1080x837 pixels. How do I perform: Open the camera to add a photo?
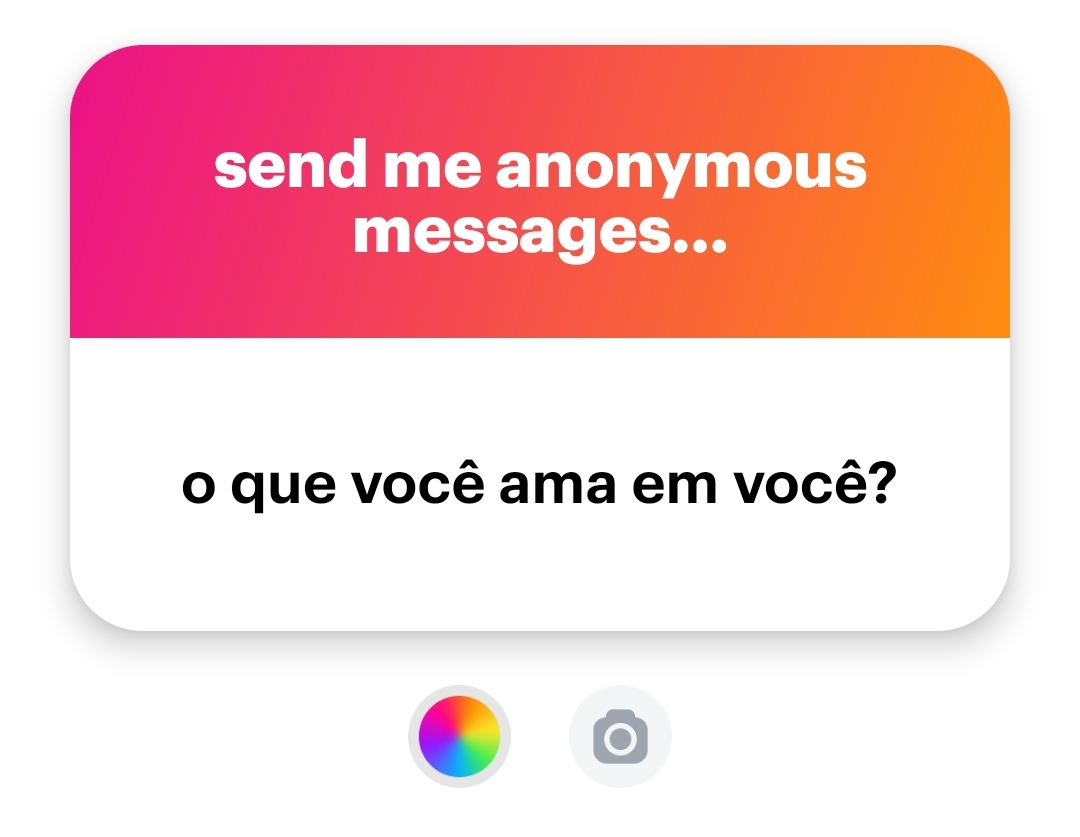pyautogui.click(x=620, y=737)
